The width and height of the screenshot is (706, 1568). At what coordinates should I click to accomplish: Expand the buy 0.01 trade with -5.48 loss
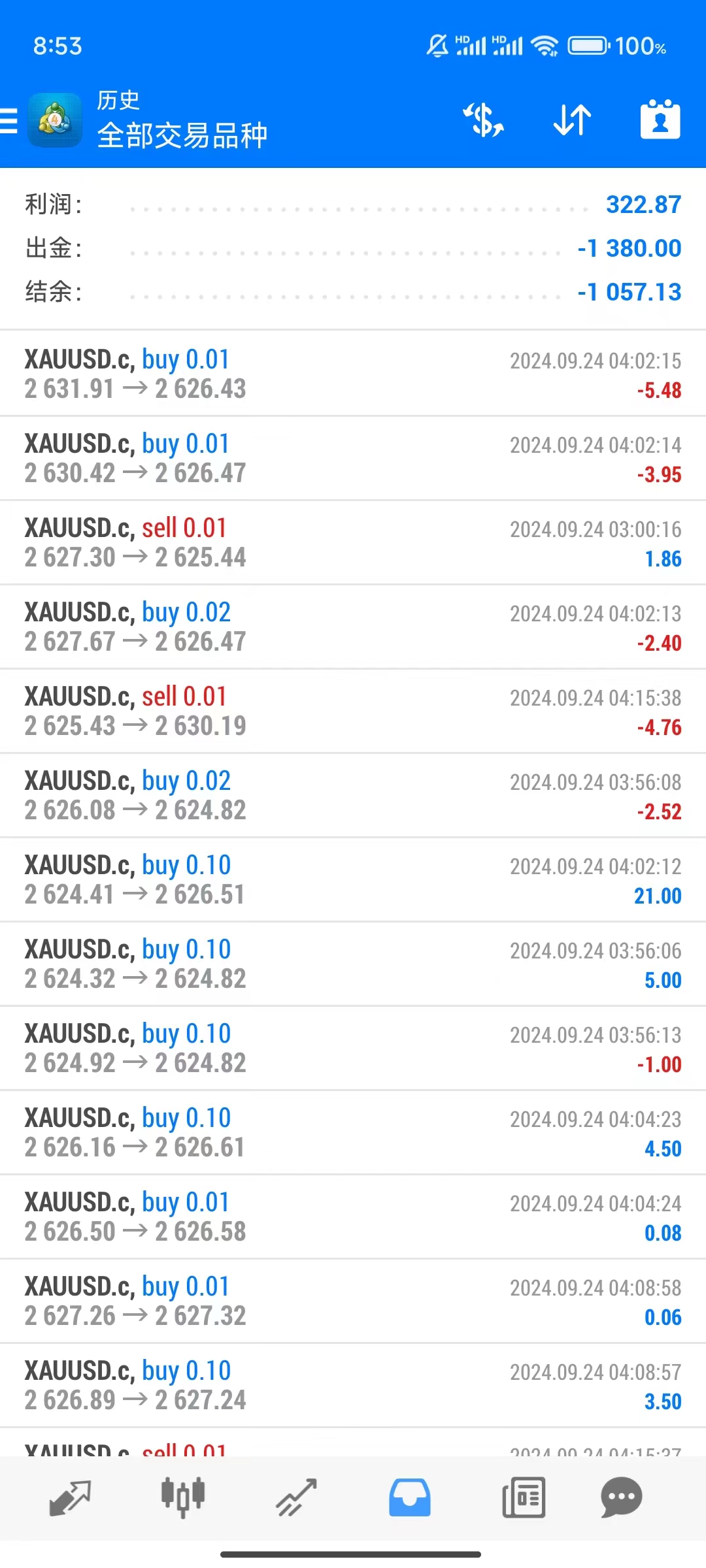pyautogui.click(x=353, y=374)
